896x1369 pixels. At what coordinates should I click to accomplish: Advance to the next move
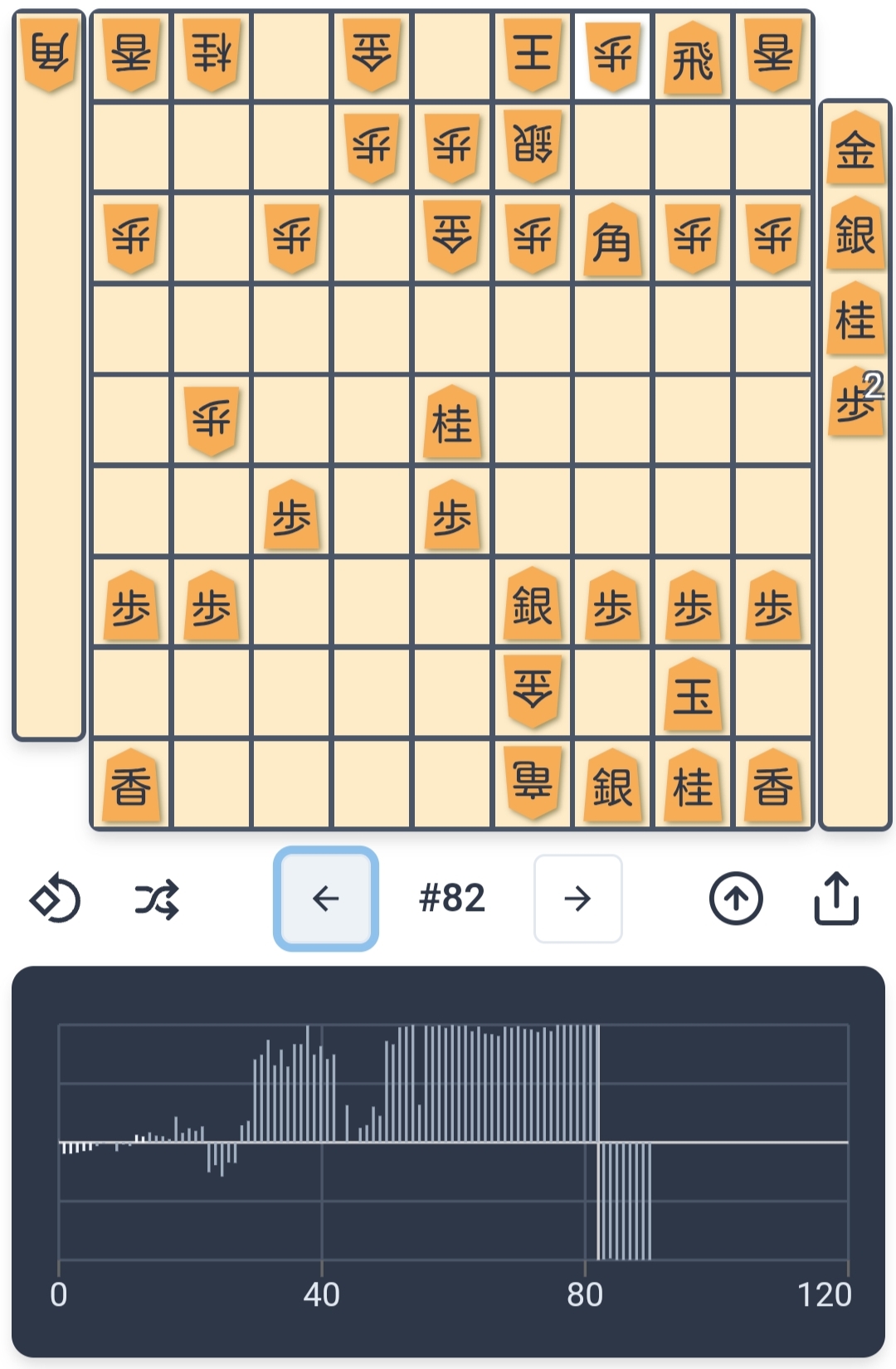pyautogui.click(x=577, y=899)
